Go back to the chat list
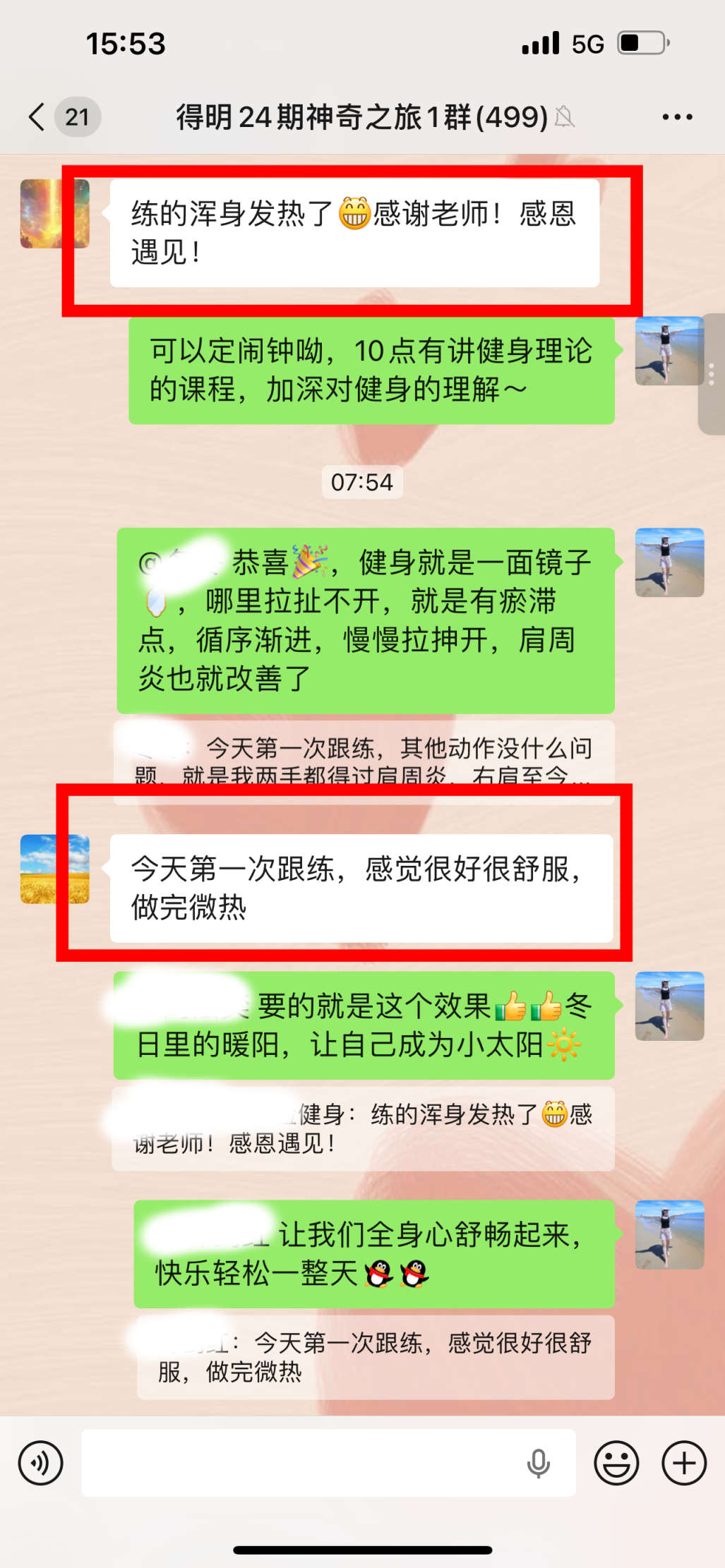 37,116
